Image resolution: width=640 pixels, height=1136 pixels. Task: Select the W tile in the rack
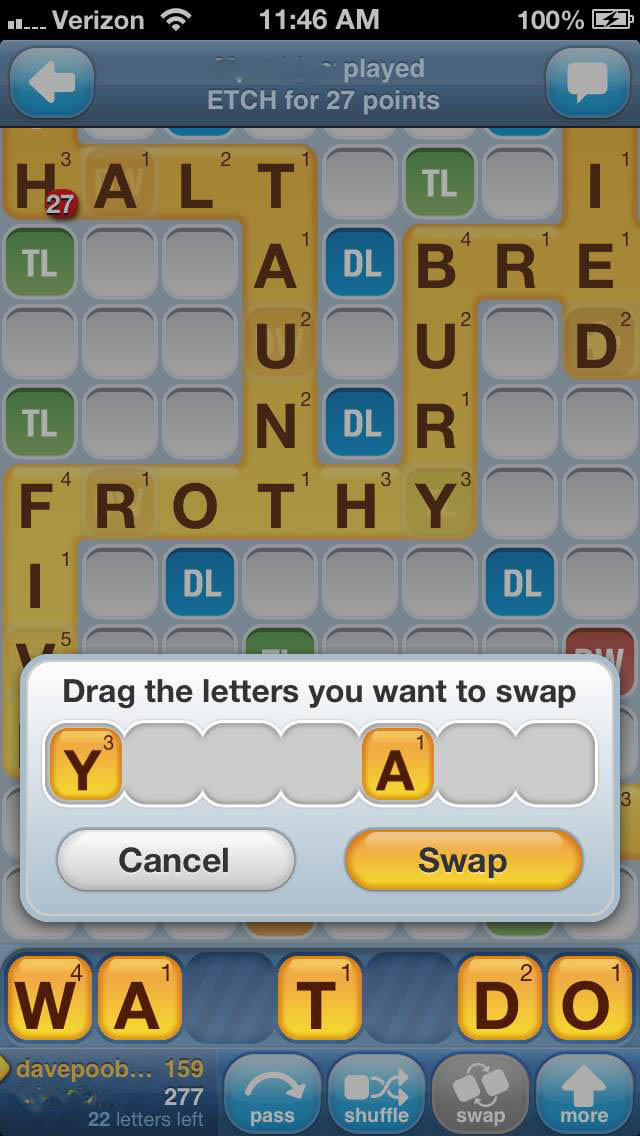coord(48,999)
